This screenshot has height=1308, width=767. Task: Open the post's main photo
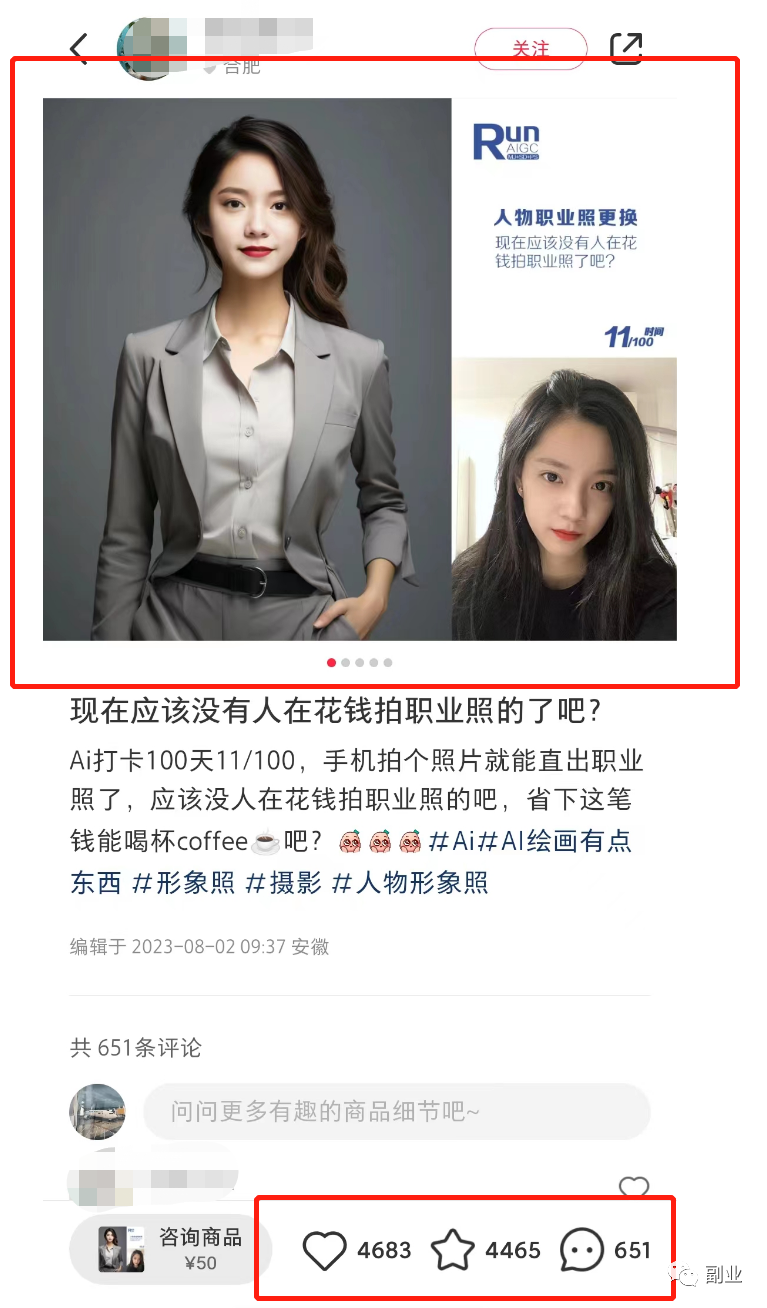[x=360, y=368]
